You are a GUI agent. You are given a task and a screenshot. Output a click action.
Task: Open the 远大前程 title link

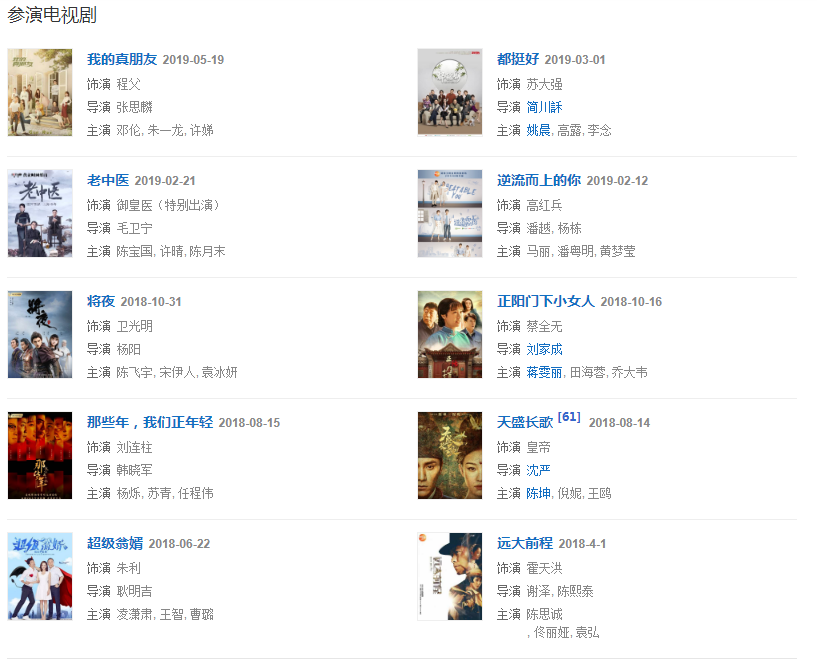tap(524, 543)
